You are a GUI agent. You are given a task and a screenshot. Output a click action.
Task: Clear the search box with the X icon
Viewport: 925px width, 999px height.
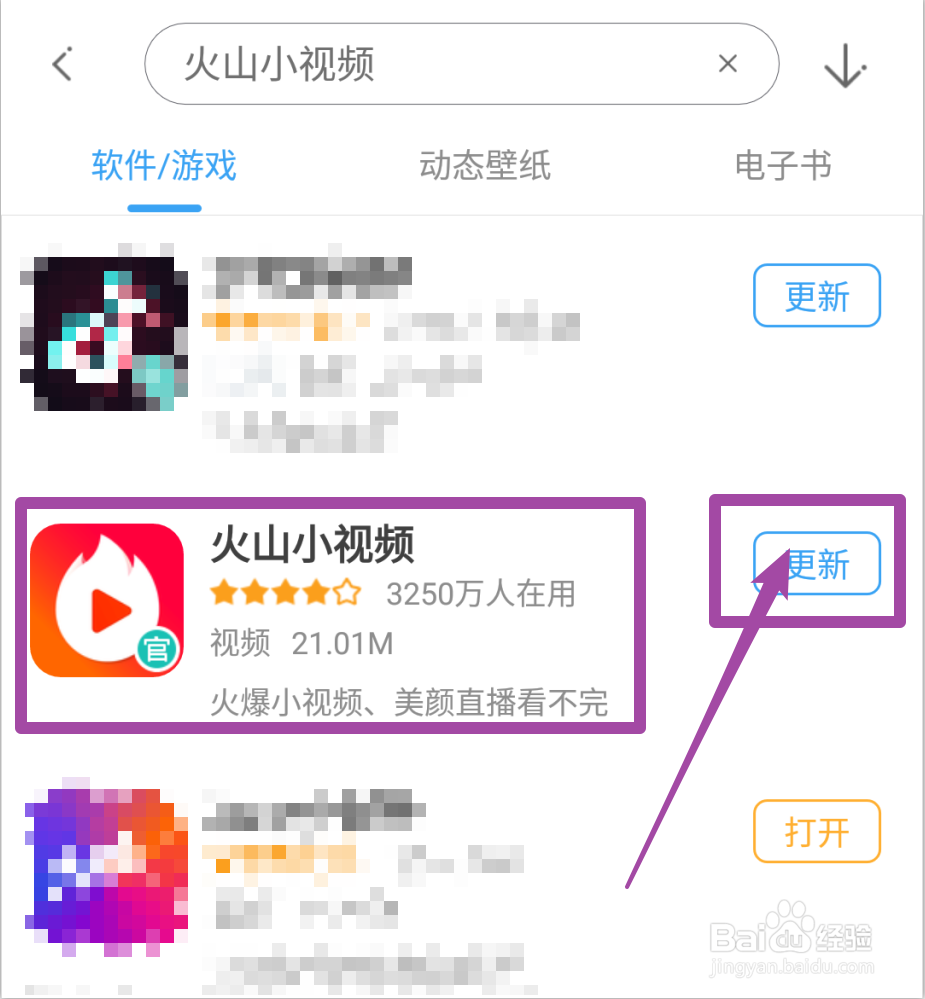point(728,64)
